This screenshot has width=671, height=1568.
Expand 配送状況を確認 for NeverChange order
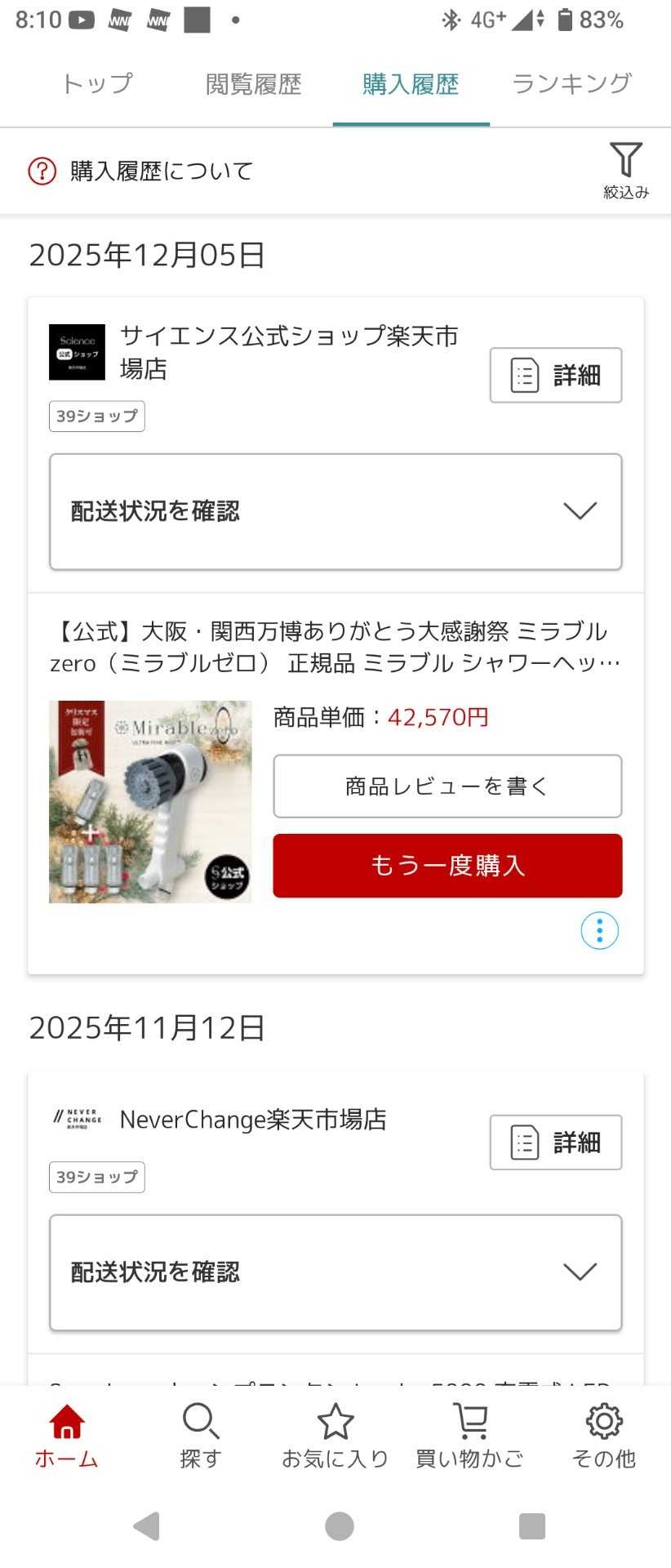335,1272
